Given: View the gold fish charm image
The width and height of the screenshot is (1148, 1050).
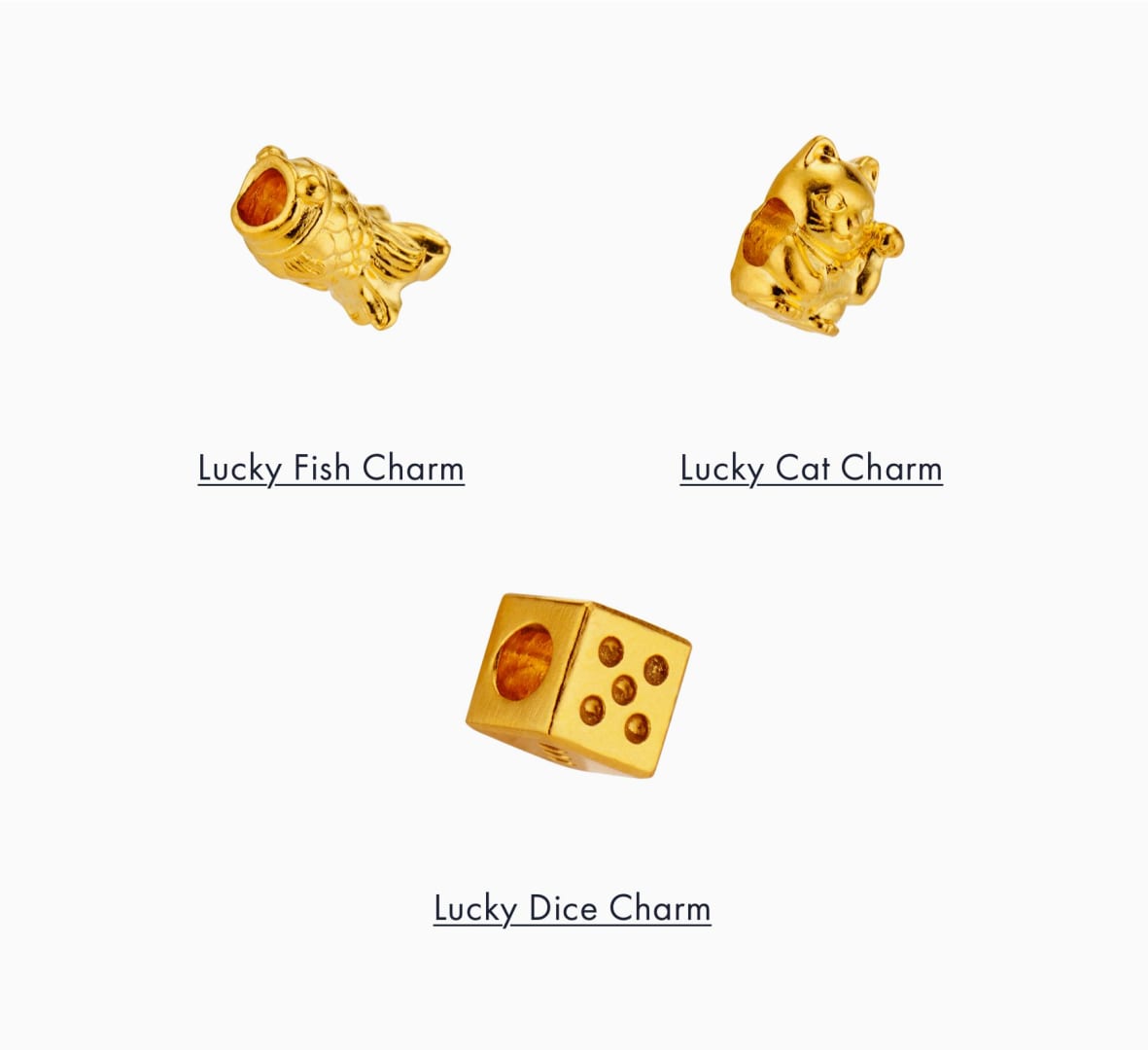Looking at the screenshot, I should click(x=339, y=237).
